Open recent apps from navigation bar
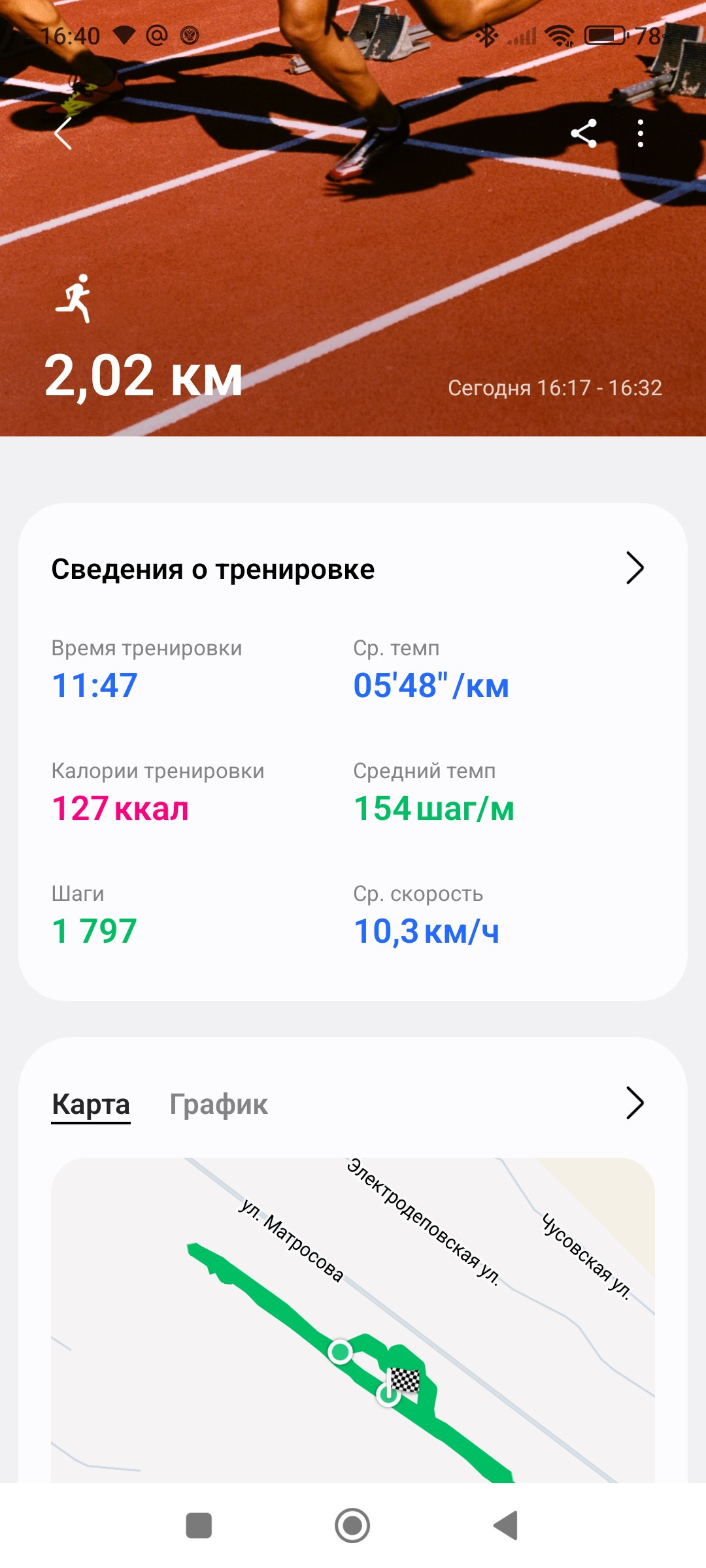The image size is (706, 1568). point(199,1526)
